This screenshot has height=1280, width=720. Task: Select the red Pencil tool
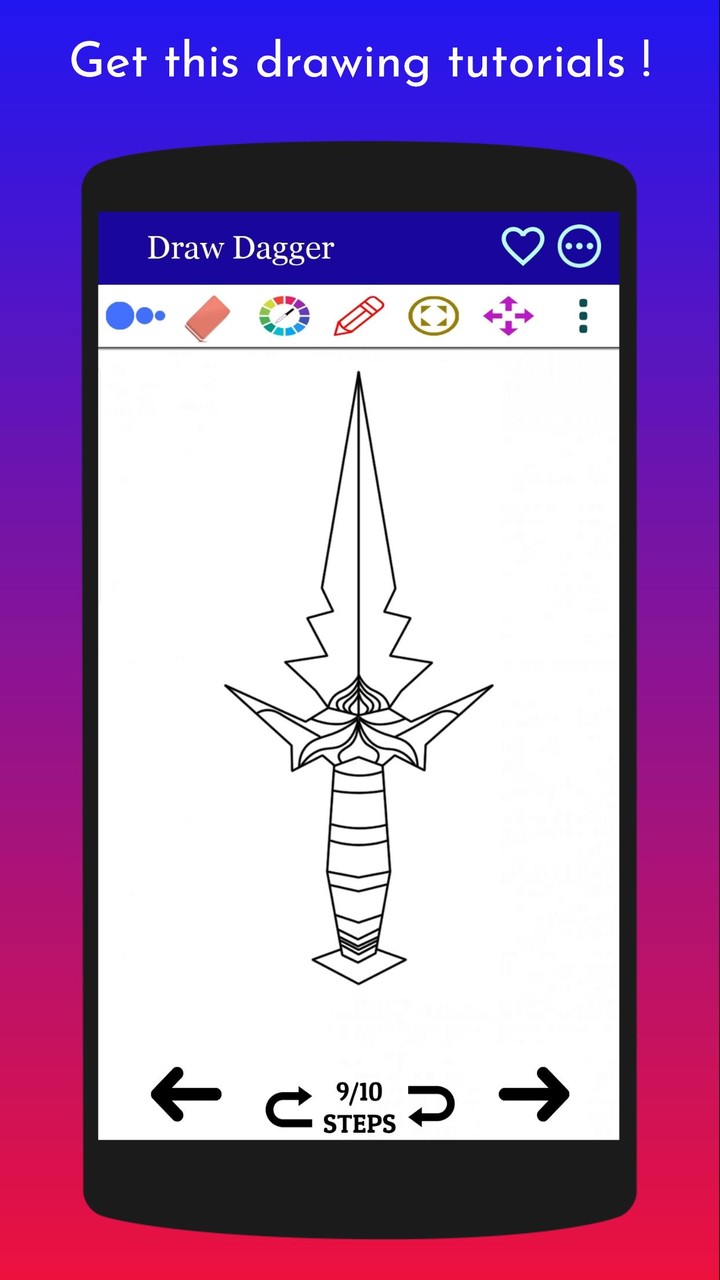click(357, 315)
